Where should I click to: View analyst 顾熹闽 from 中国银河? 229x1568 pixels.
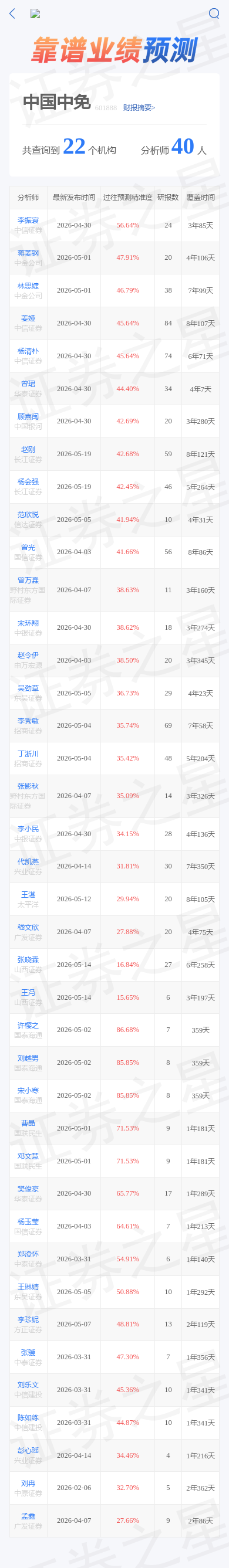(28, 417)
